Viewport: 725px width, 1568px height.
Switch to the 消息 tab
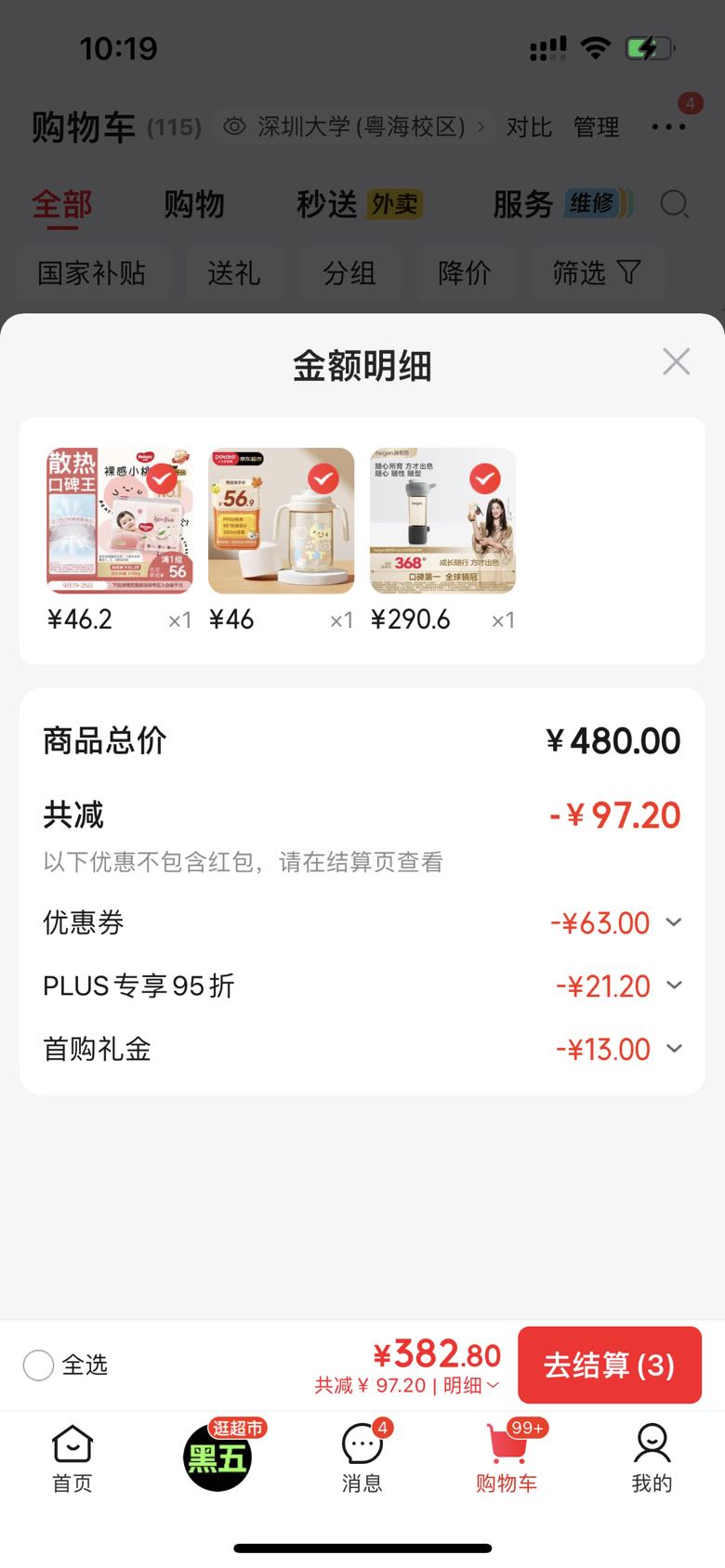click(x=362, y=1458)
